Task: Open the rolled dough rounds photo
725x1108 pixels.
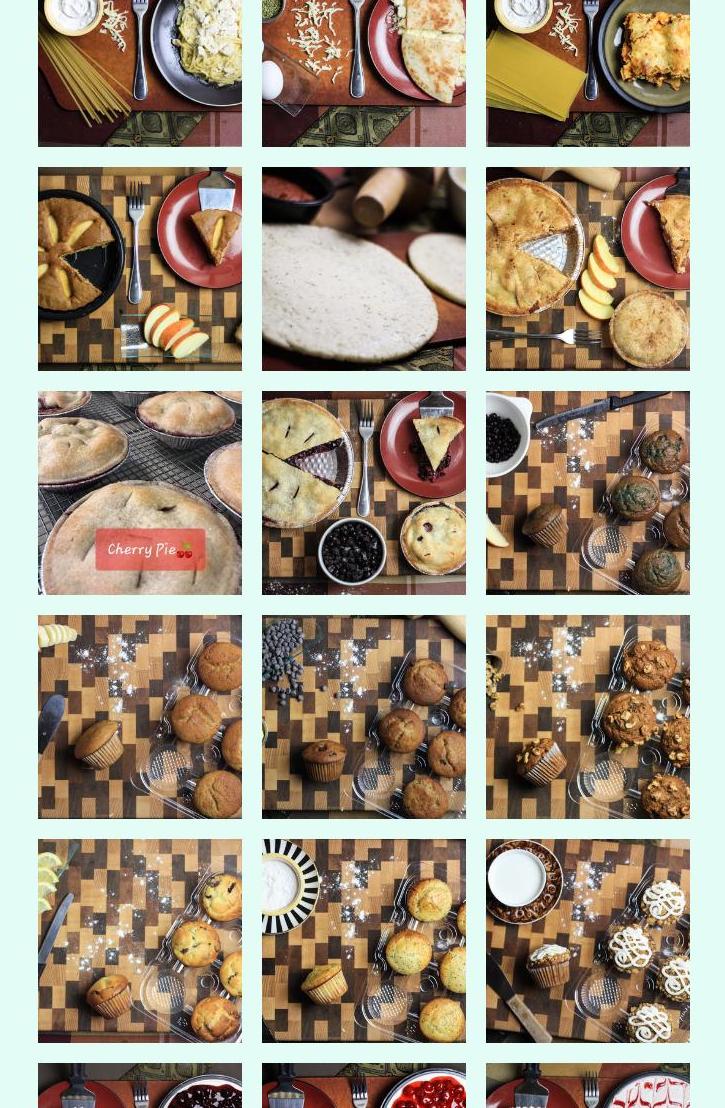Action: tap(364, 269)
